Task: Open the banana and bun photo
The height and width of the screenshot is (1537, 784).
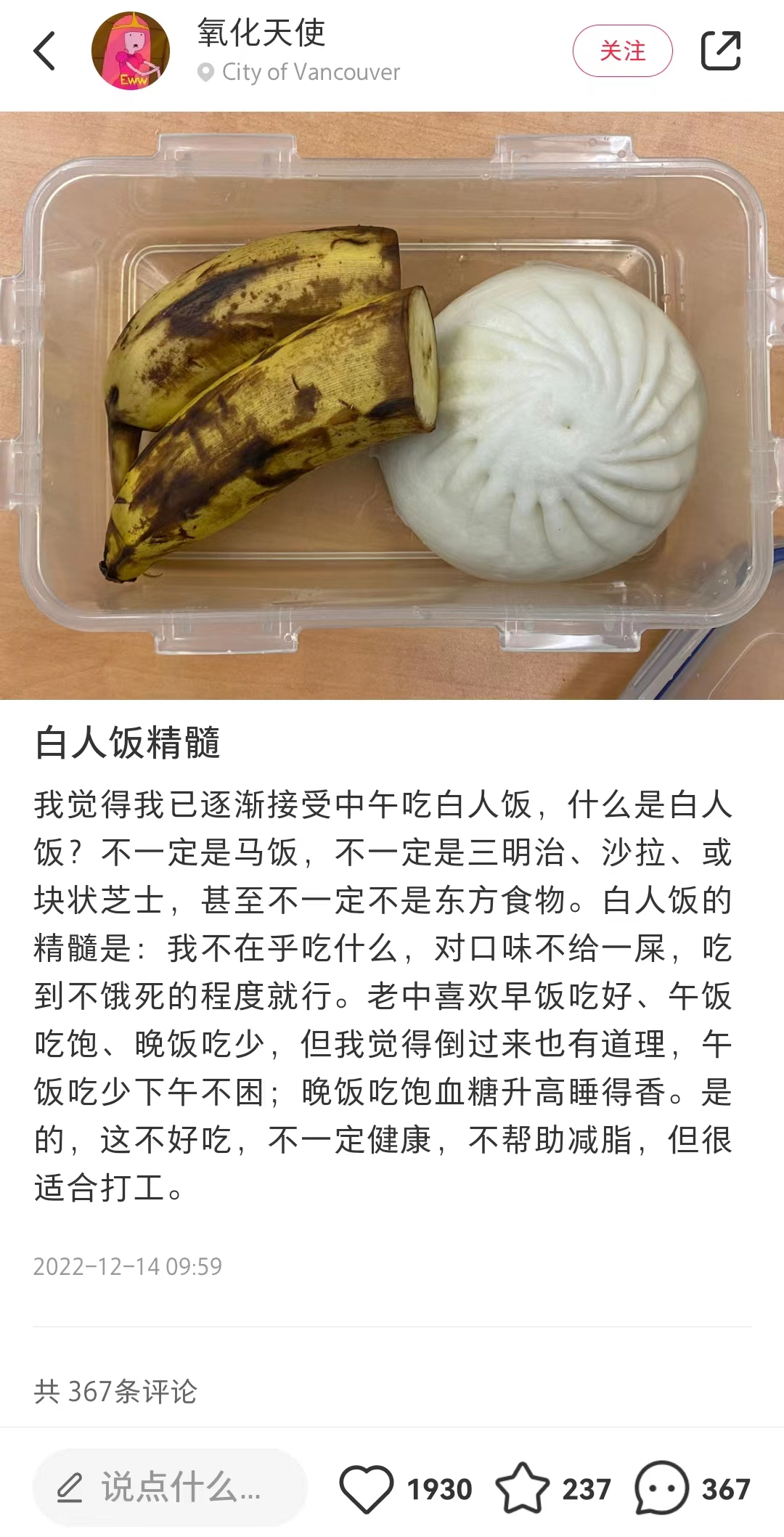Action: pos(392,405)
